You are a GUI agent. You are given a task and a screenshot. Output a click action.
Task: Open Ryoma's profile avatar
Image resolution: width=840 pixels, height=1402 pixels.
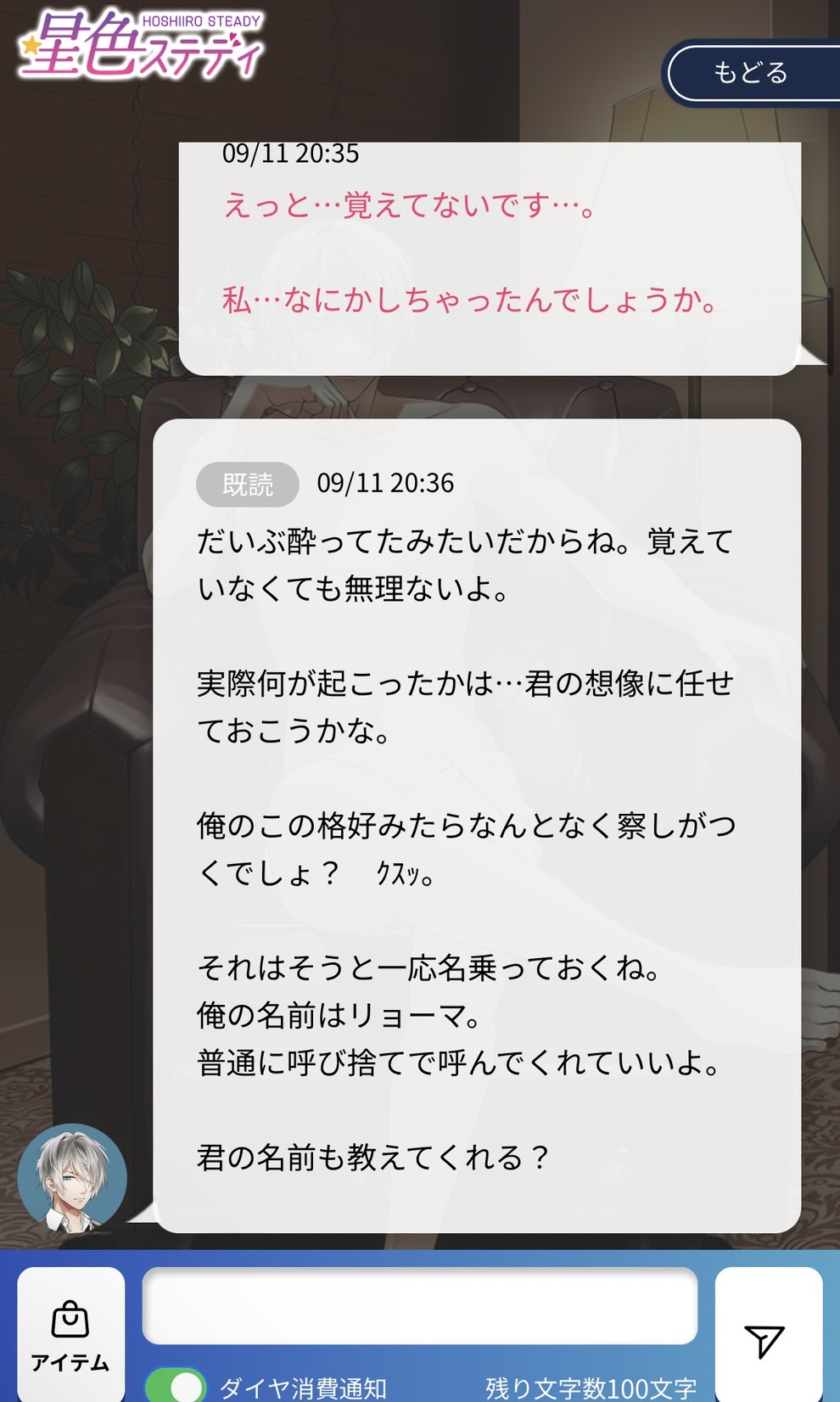point(72,1178)
